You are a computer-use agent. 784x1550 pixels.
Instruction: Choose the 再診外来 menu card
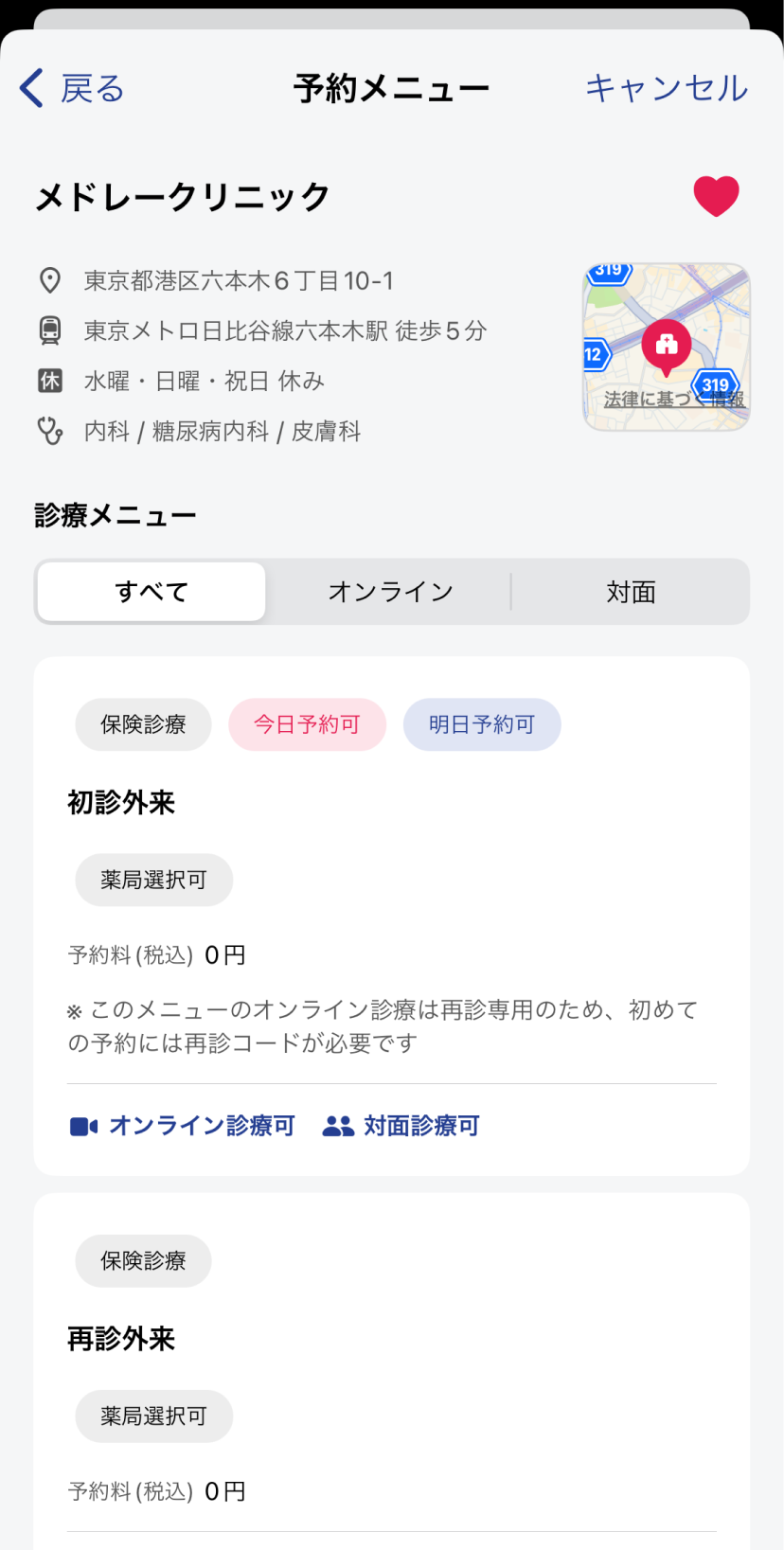pyautogui.click(x=392, y=1371)
